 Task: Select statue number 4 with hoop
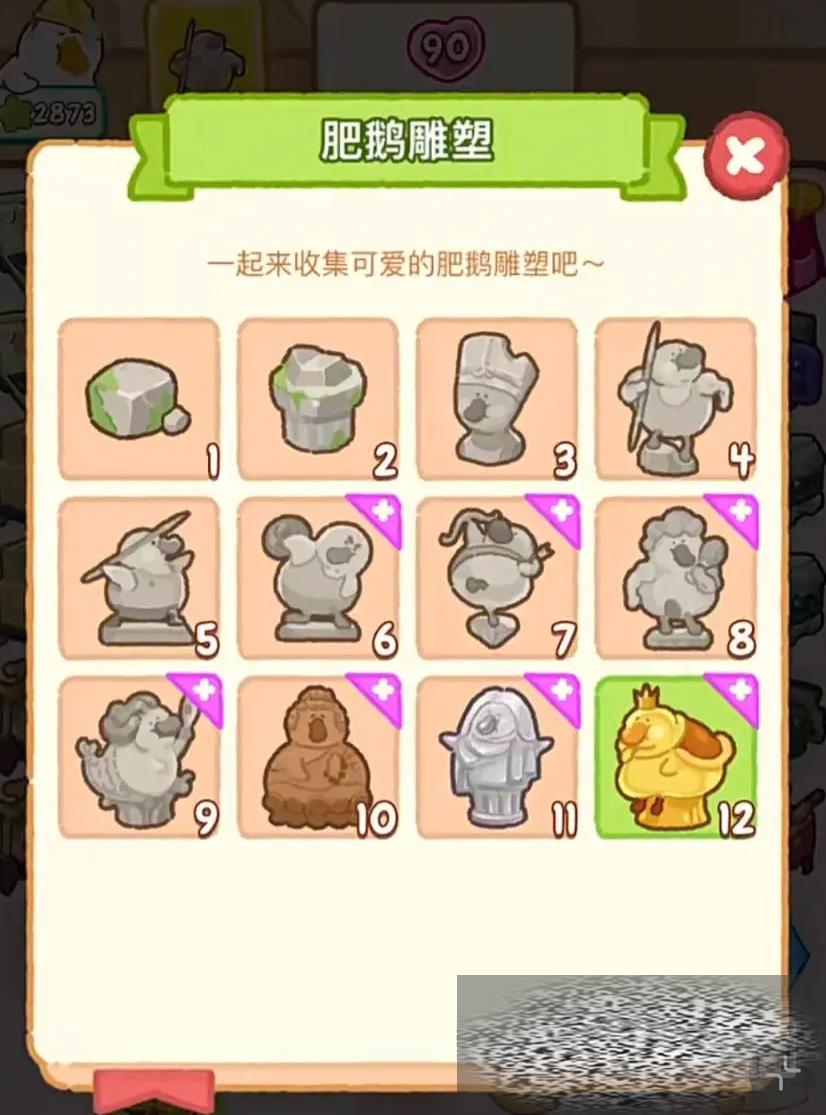click(x=675, y=399)
